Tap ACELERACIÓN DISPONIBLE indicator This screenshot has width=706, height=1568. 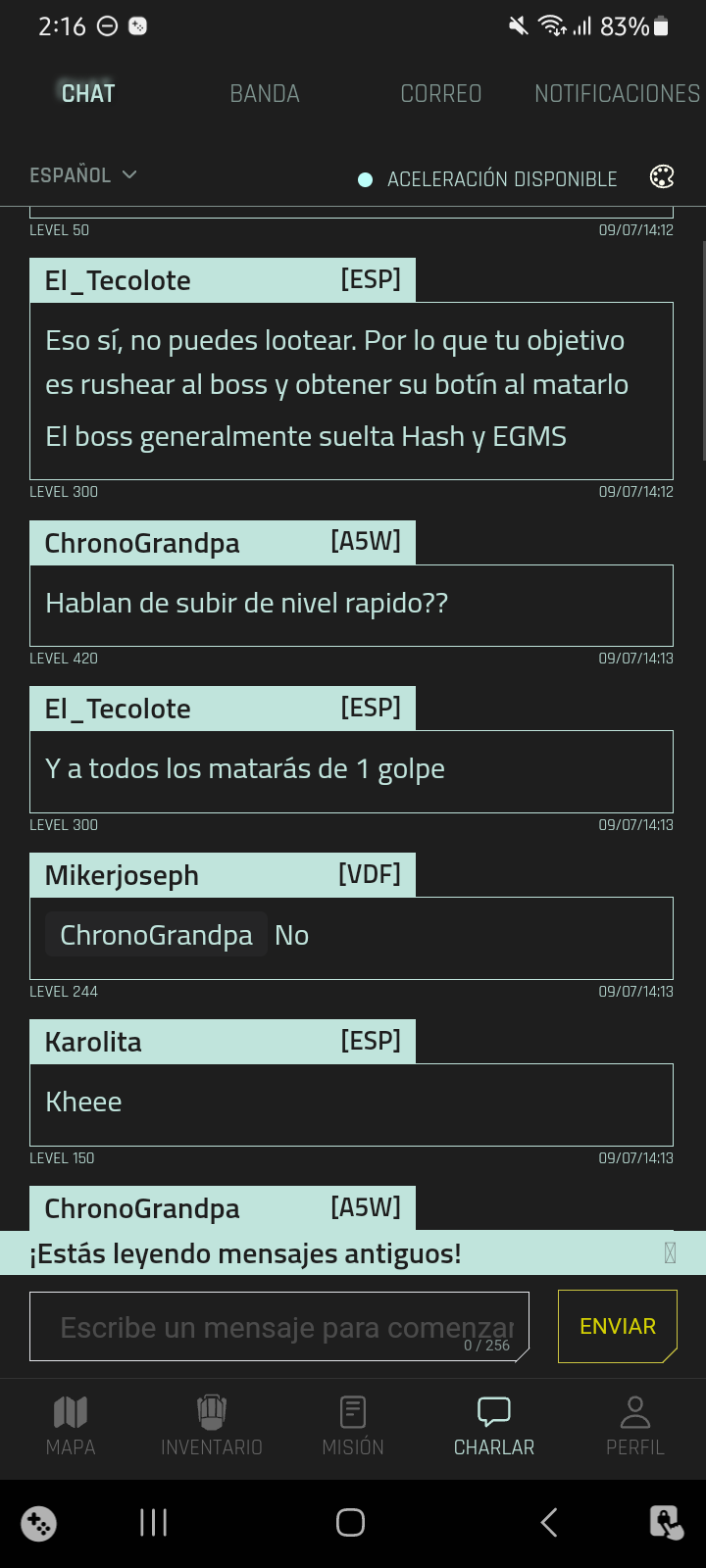[x=488, y=179]
